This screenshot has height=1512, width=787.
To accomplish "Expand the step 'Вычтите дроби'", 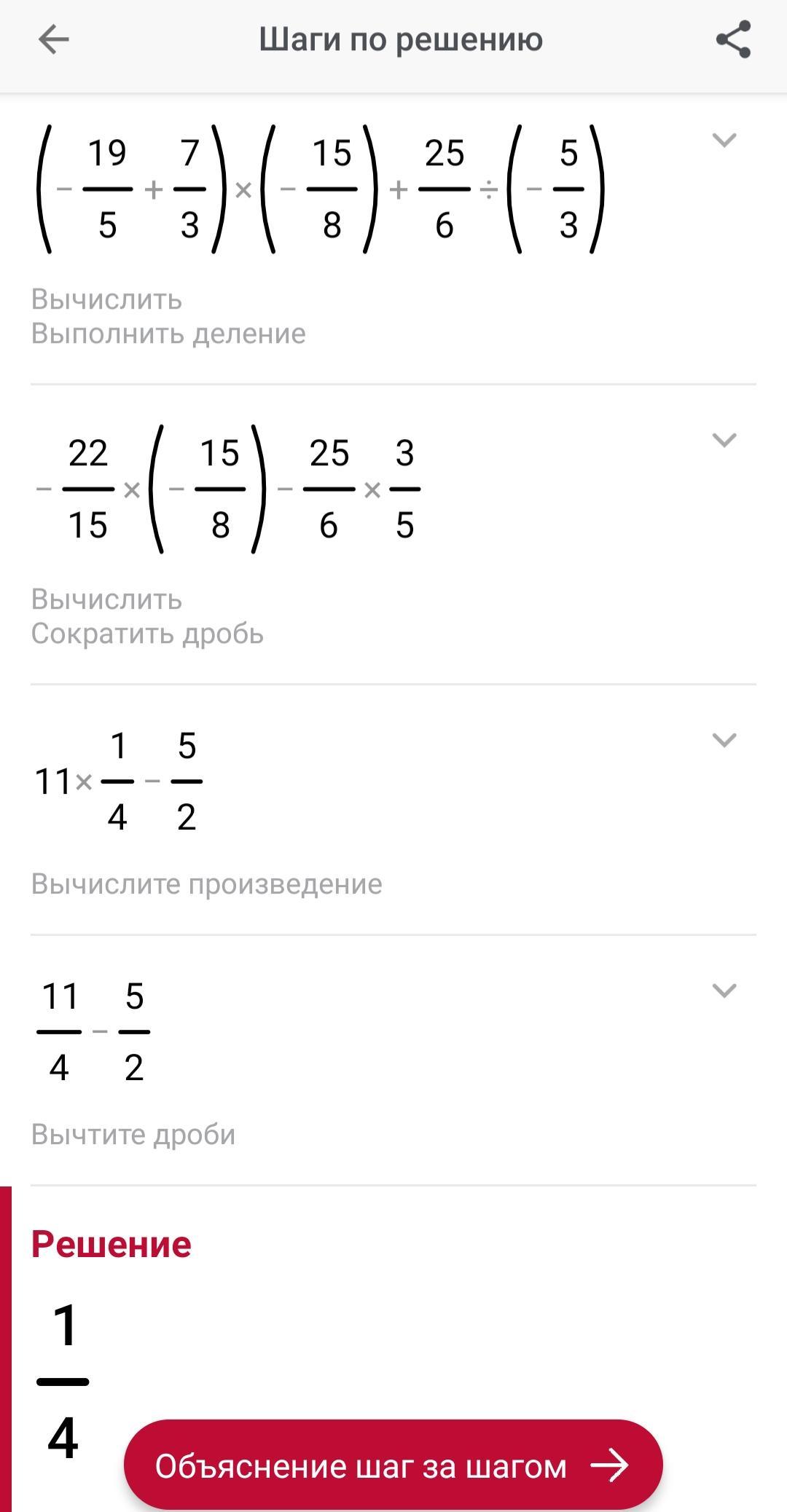I will [x=724, y=991].
